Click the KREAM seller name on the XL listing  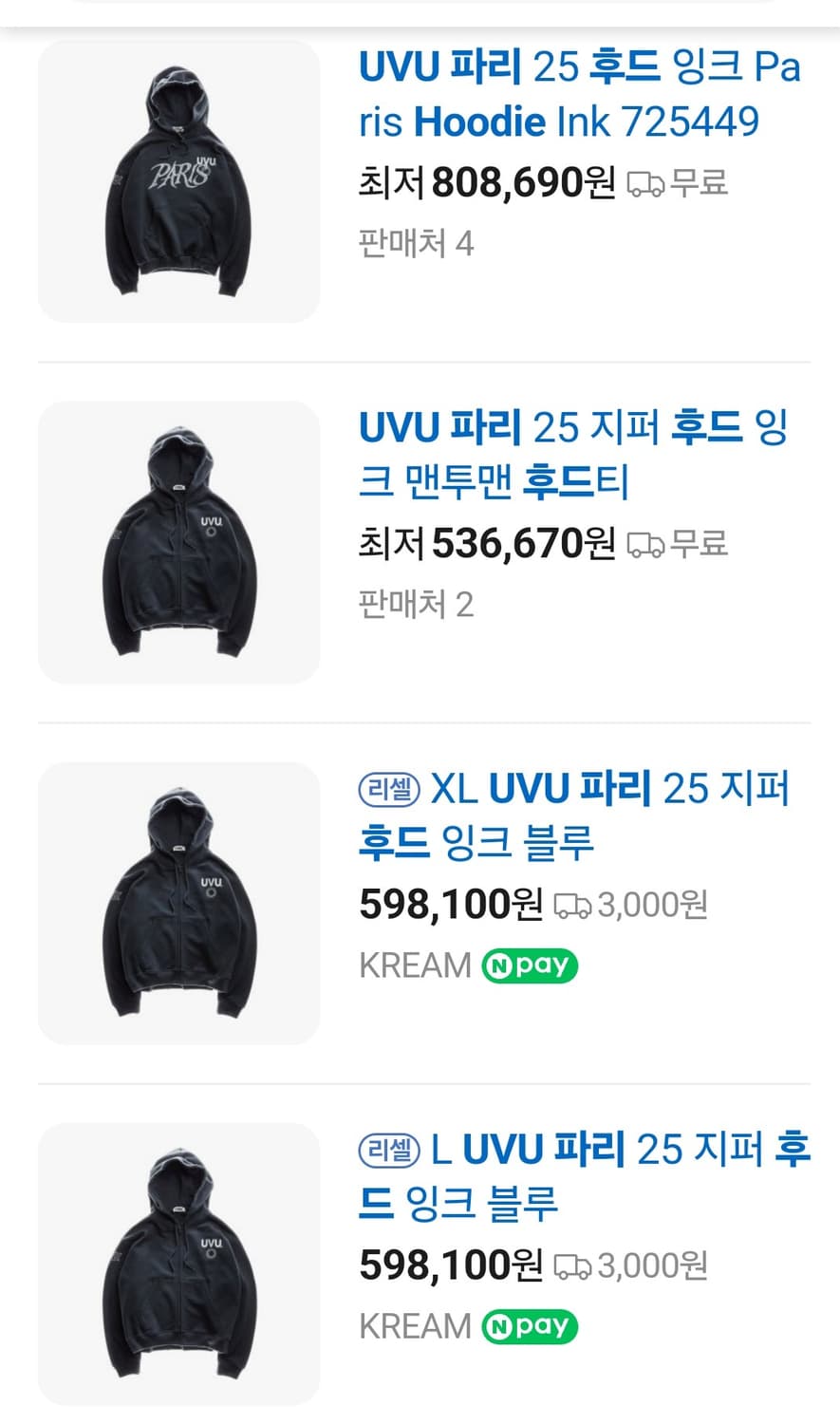click(414, 965)
